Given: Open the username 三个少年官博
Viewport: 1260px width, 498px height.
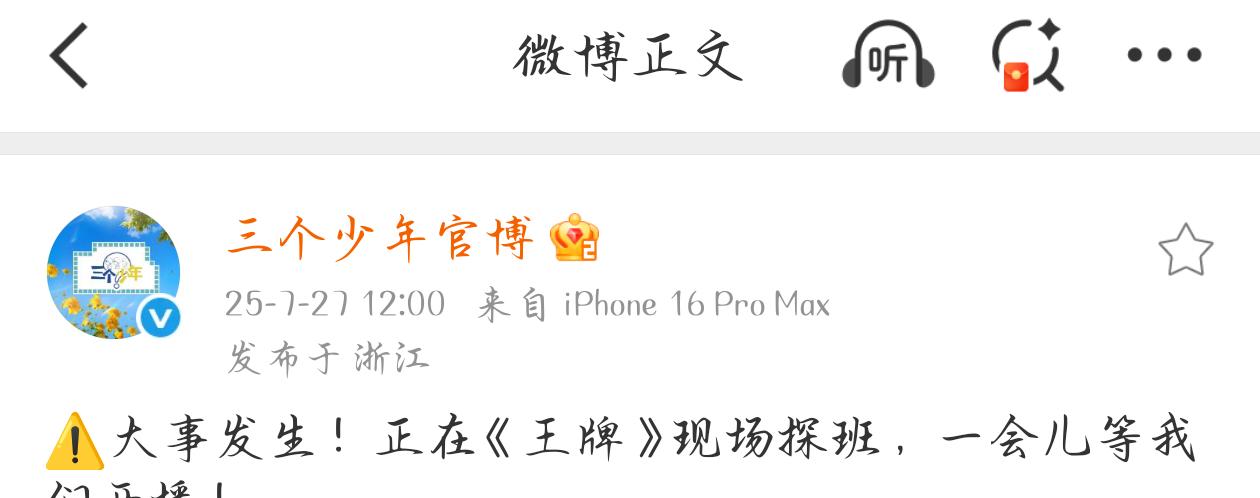Looking at the screenshot, I should tap(380, 240).
